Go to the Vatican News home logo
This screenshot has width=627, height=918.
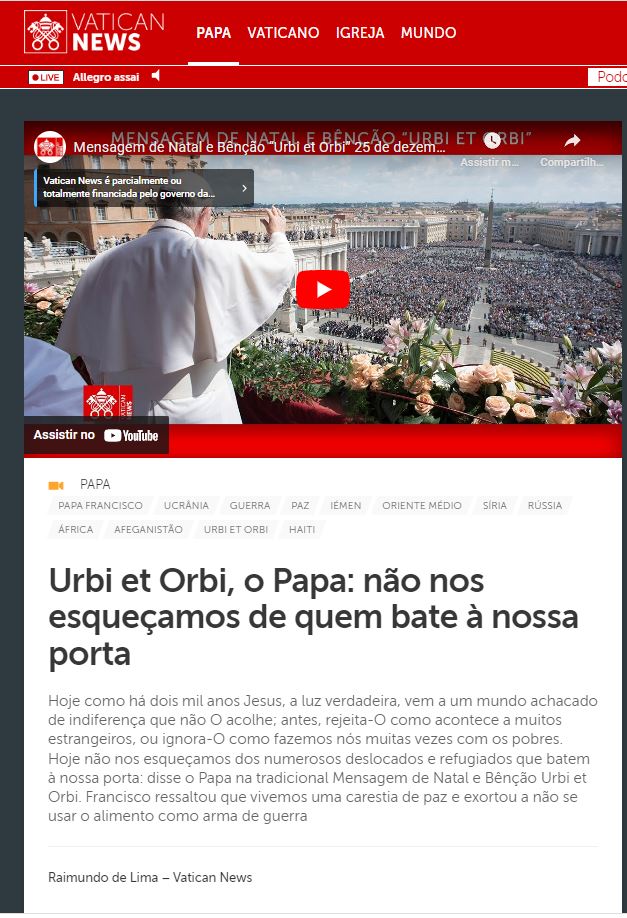93,33
